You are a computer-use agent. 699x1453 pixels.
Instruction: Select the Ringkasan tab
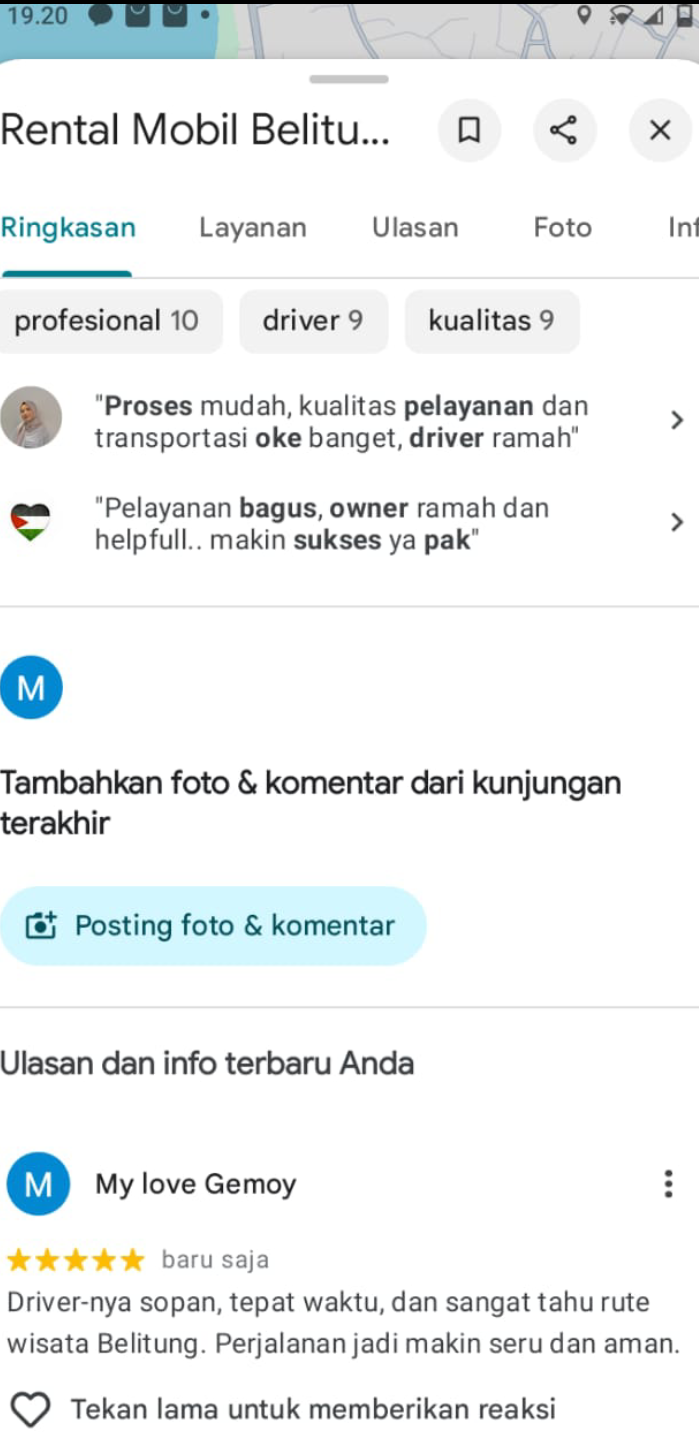pos(68,228)
